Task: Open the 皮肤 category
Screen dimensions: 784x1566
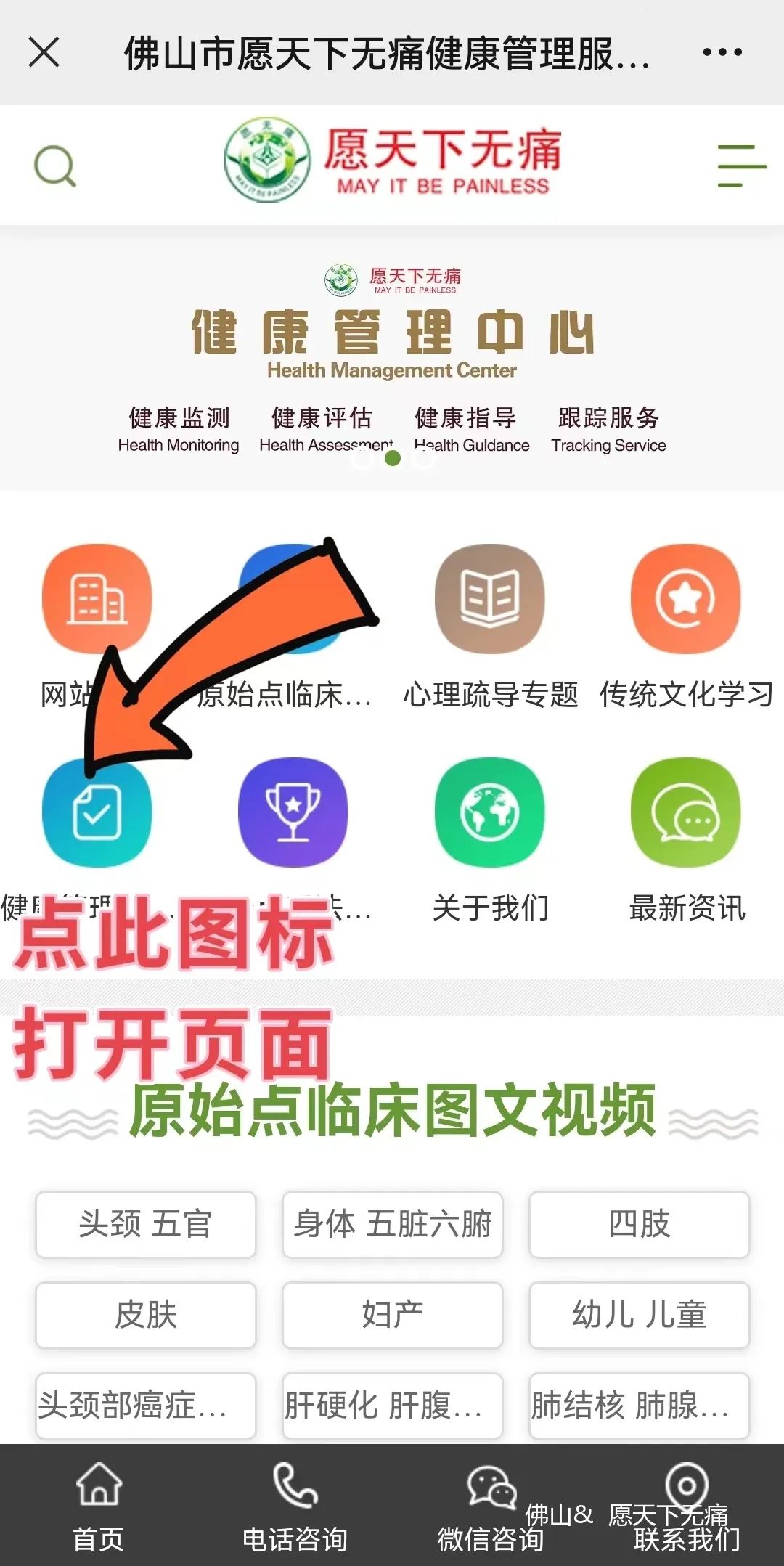Action: click(x=145, y=1315)
